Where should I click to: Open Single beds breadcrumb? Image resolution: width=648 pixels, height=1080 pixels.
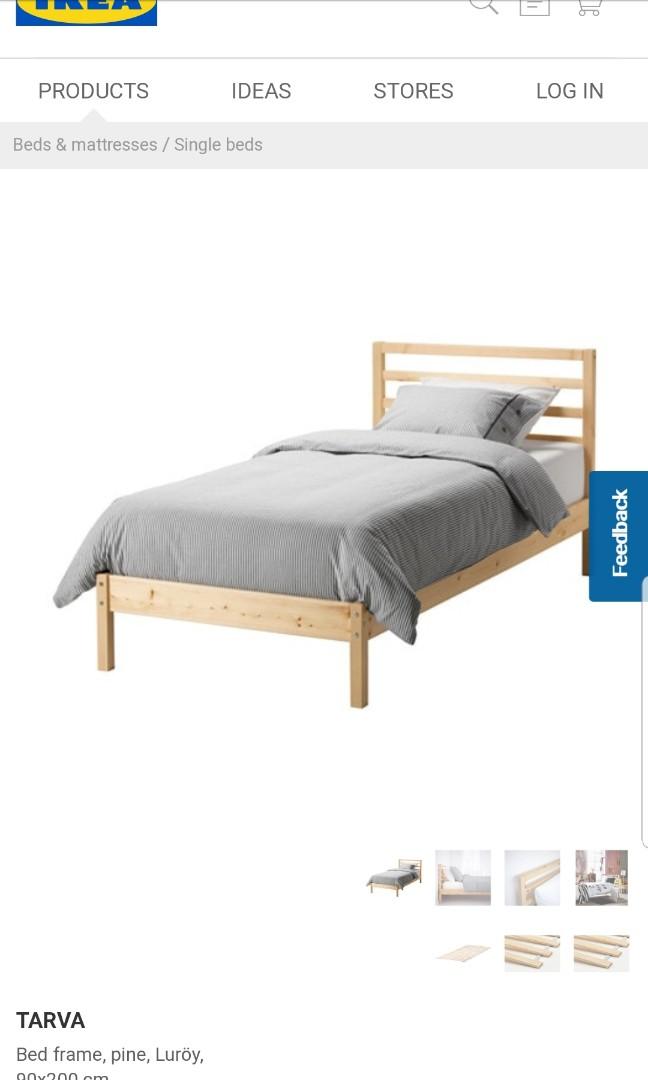pyautogui.click(x=218, y=145)
